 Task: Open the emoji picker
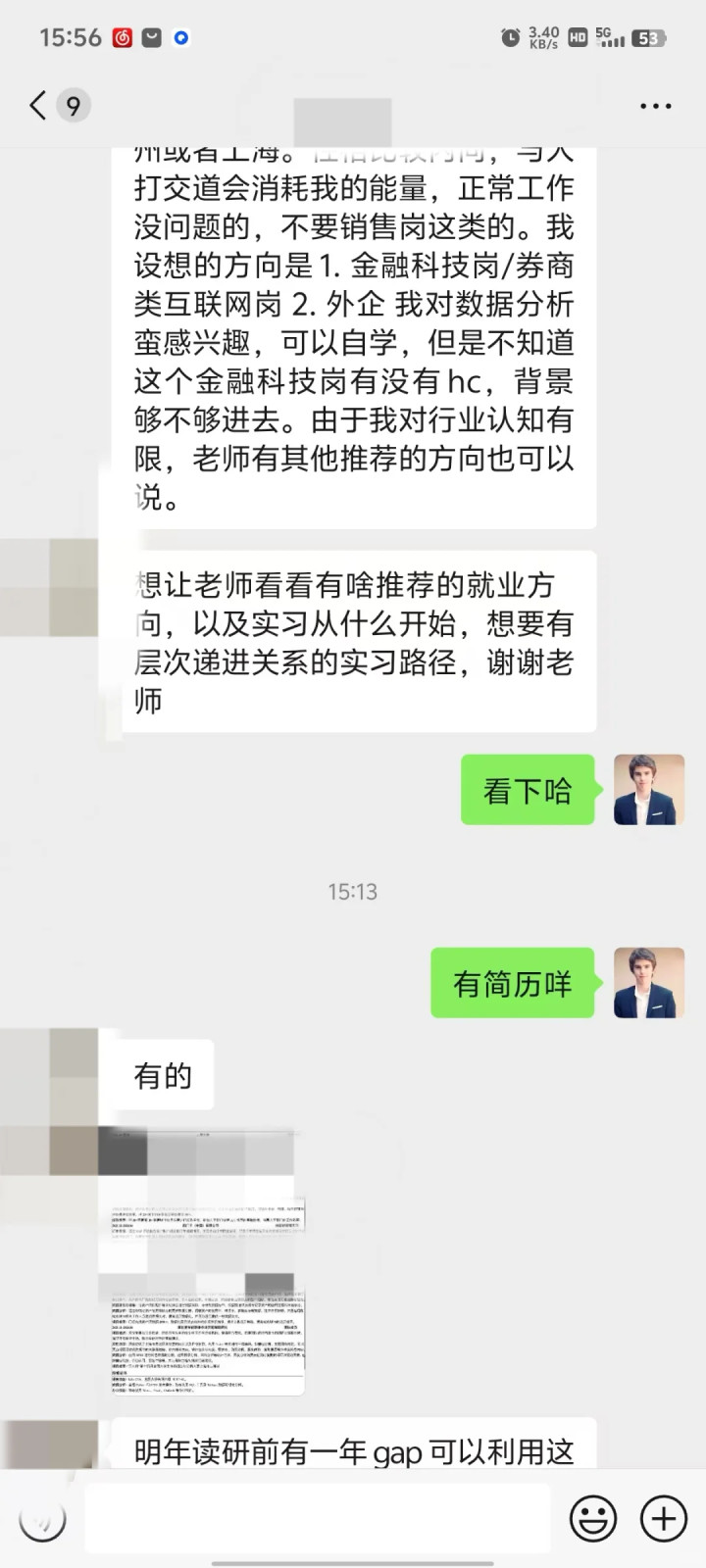593,1519
